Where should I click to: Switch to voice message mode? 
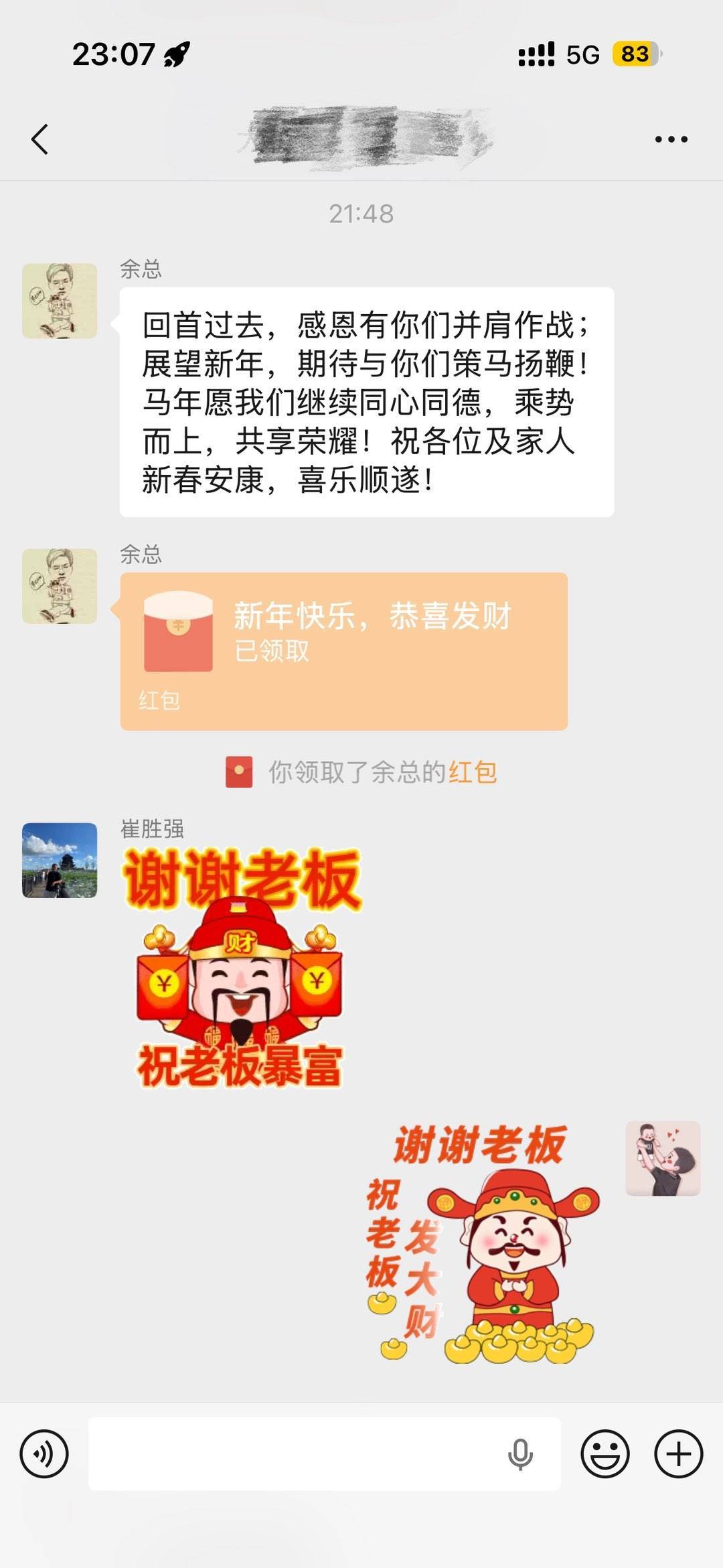pyautogui.click(x=44, y=1454)
